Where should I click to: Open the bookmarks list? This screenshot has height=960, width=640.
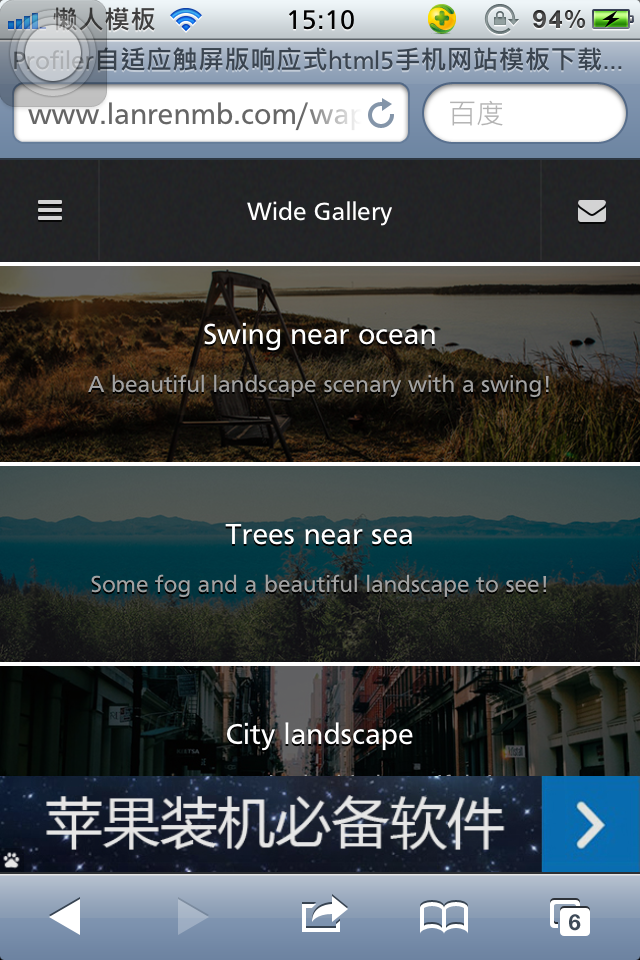click(443, 916)
